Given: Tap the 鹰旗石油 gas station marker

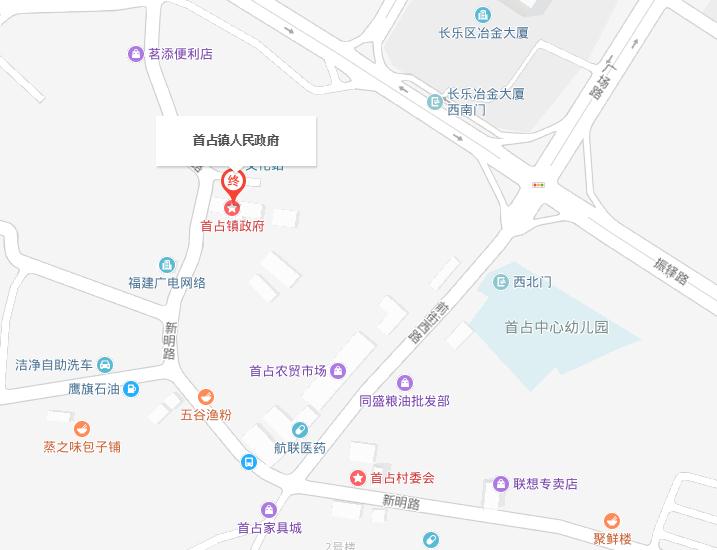Looking at the screenshot, I should pyautogui.click(x=131, y=389).
